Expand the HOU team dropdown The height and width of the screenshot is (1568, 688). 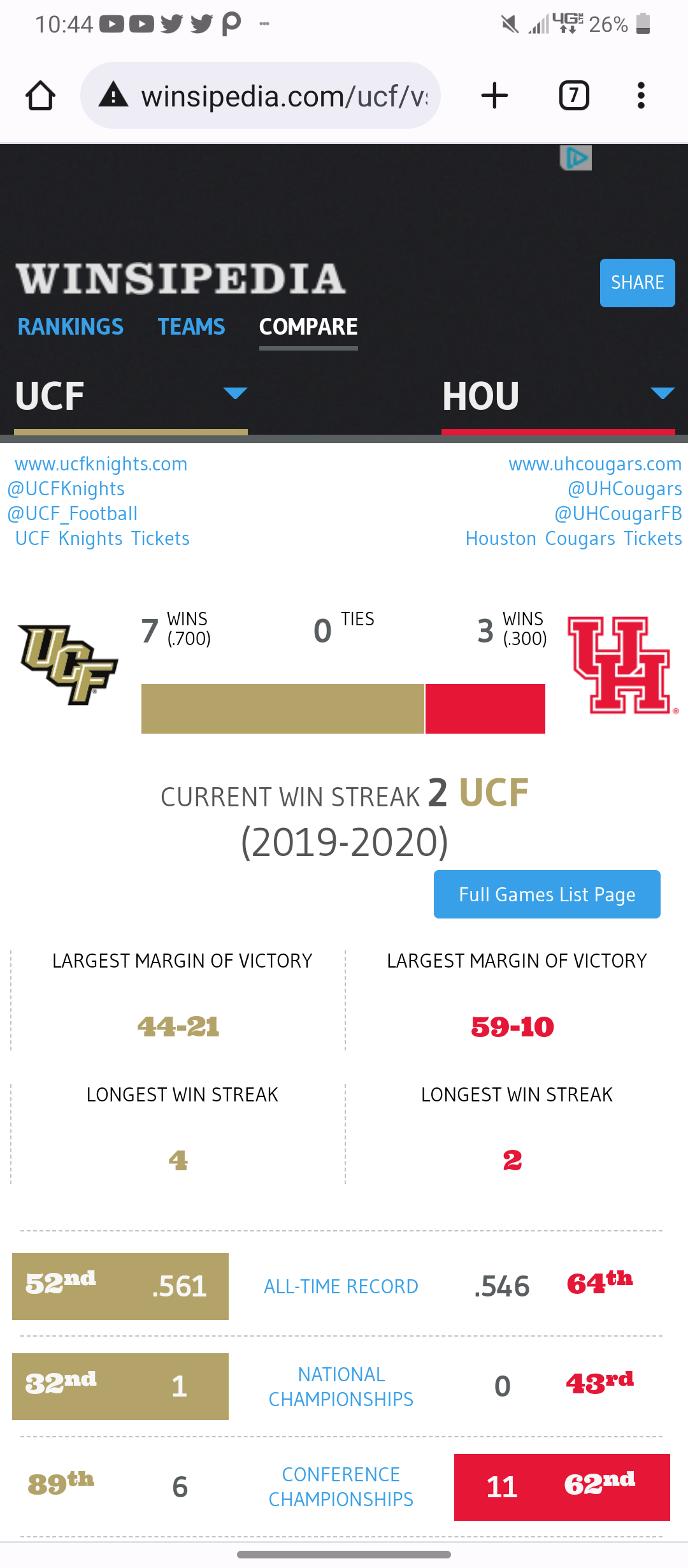pos(663,393)
